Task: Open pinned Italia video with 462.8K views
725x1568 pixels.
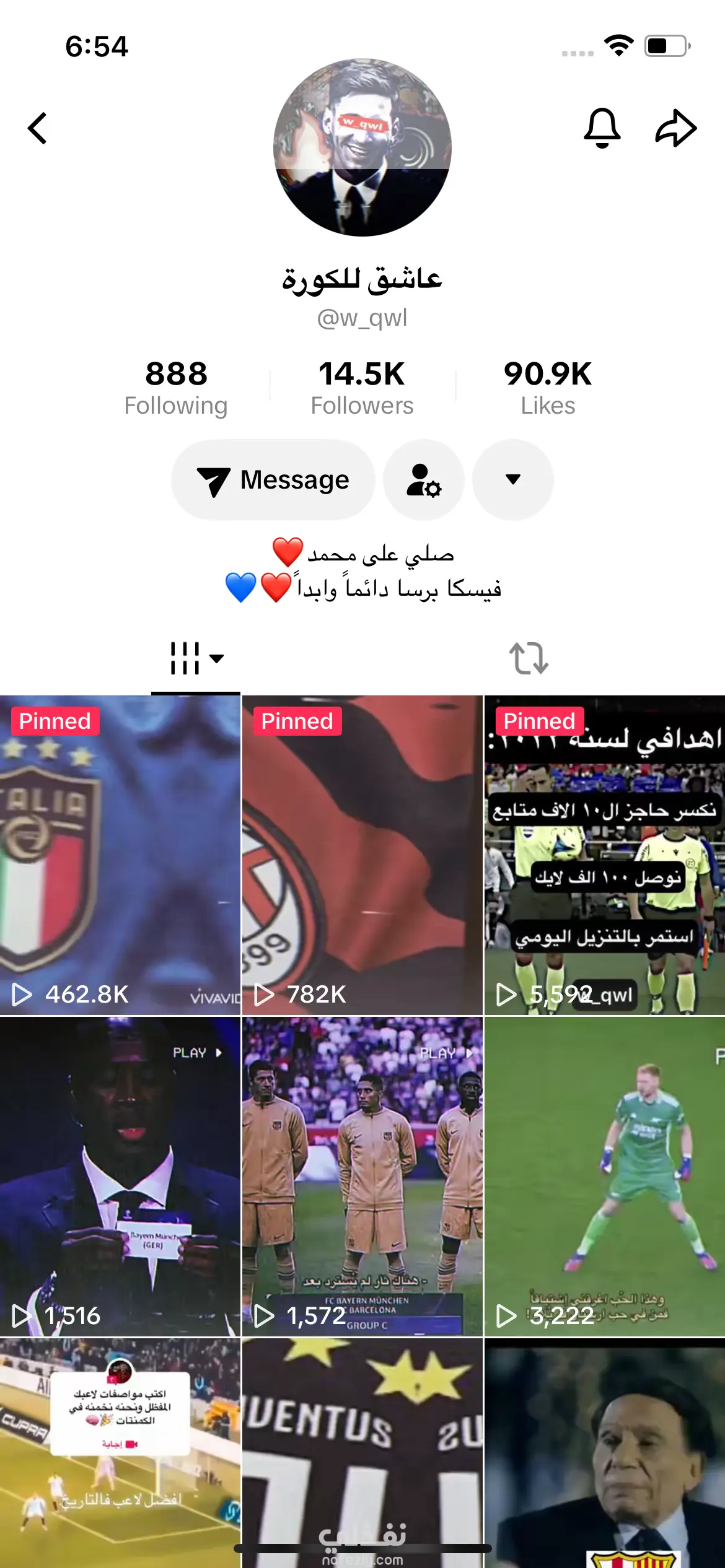Action: (120, 855)
